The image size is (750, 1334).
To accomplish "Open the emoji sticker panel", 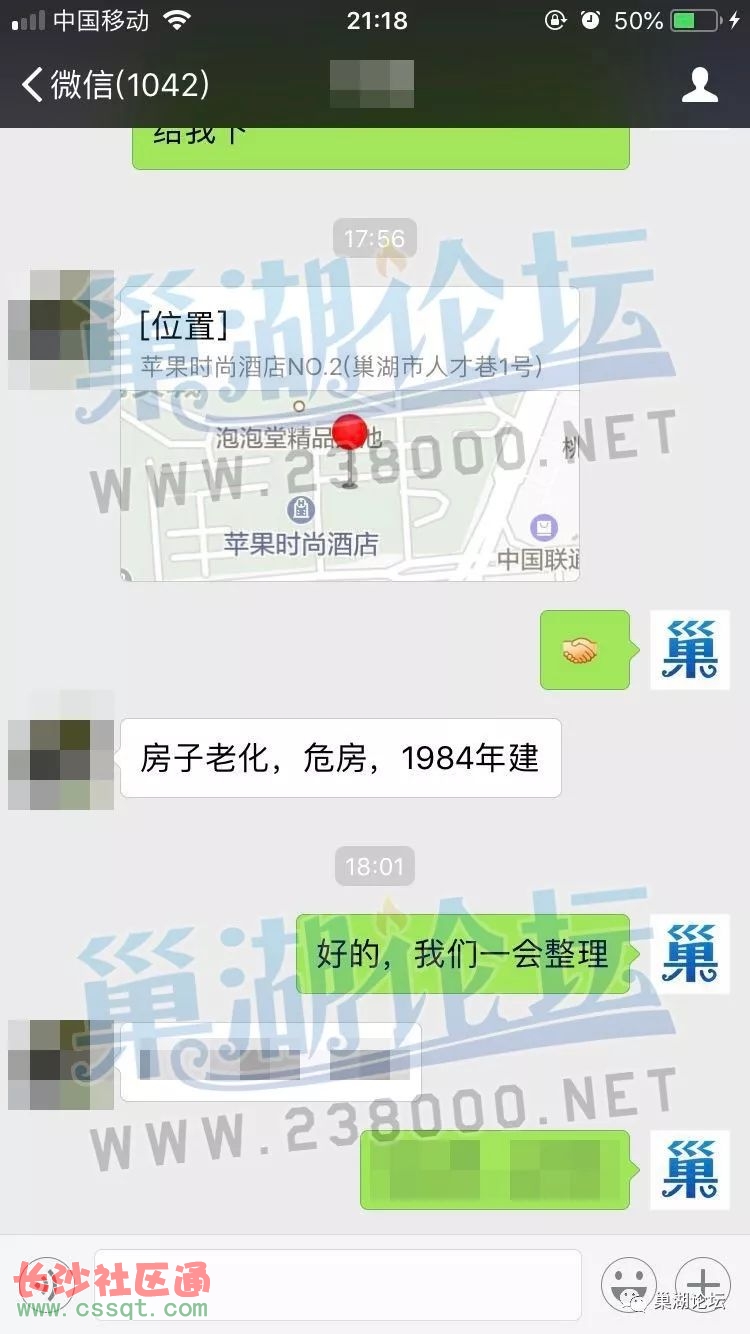I will (x=627, y=1284).
